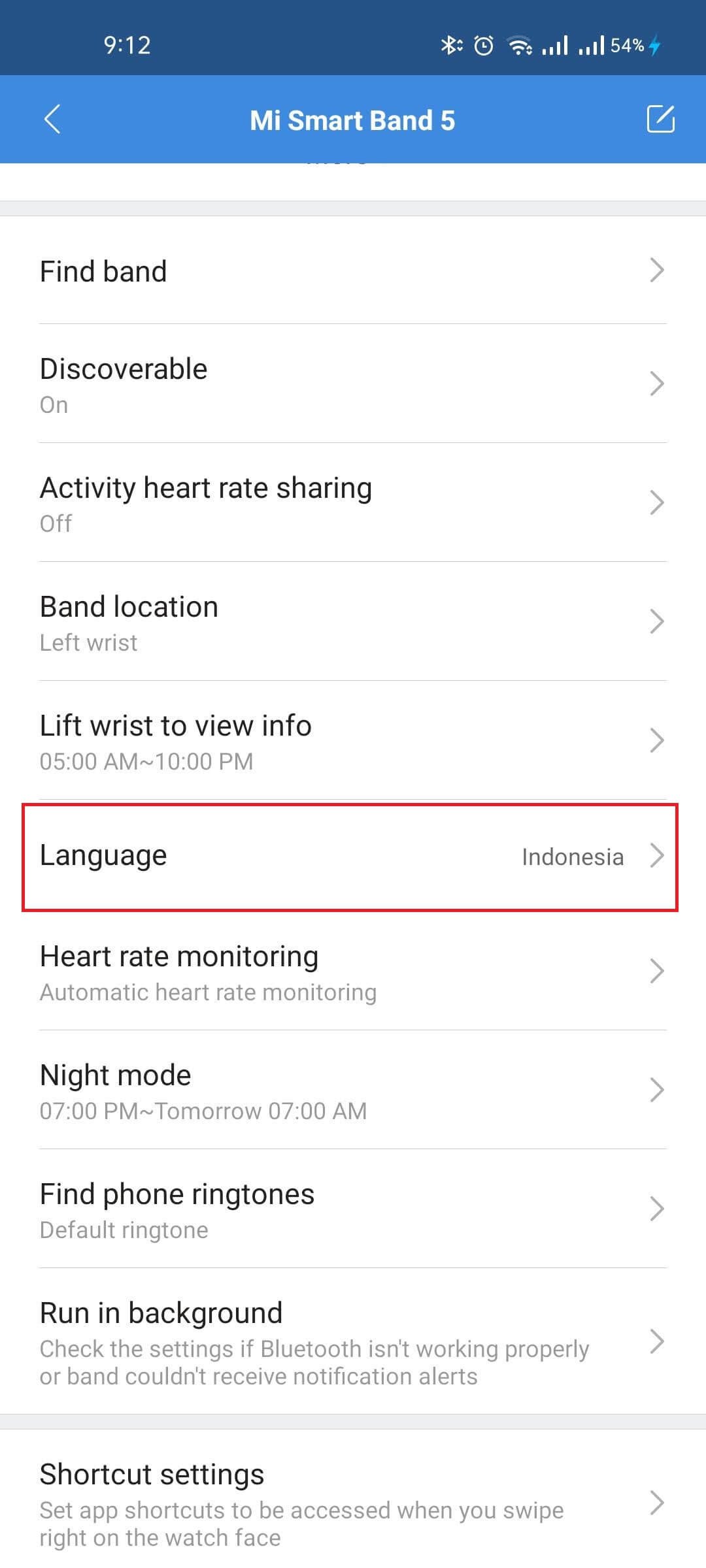Go back using the header arrow
The height and width of the screenshot is (1568, 706).
pos(52,120)
